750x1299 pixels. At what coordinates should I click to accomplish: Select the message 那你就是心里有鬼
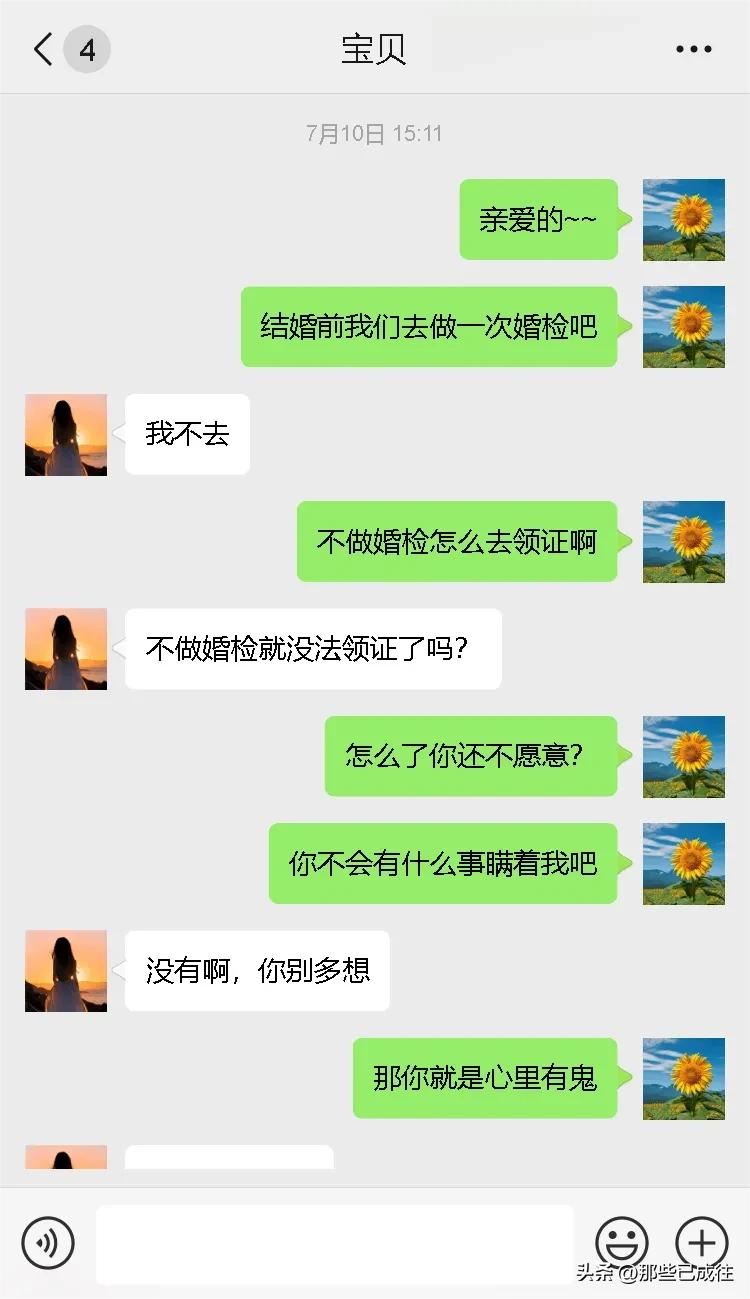pyautogui.click(x=485, y=1079)
